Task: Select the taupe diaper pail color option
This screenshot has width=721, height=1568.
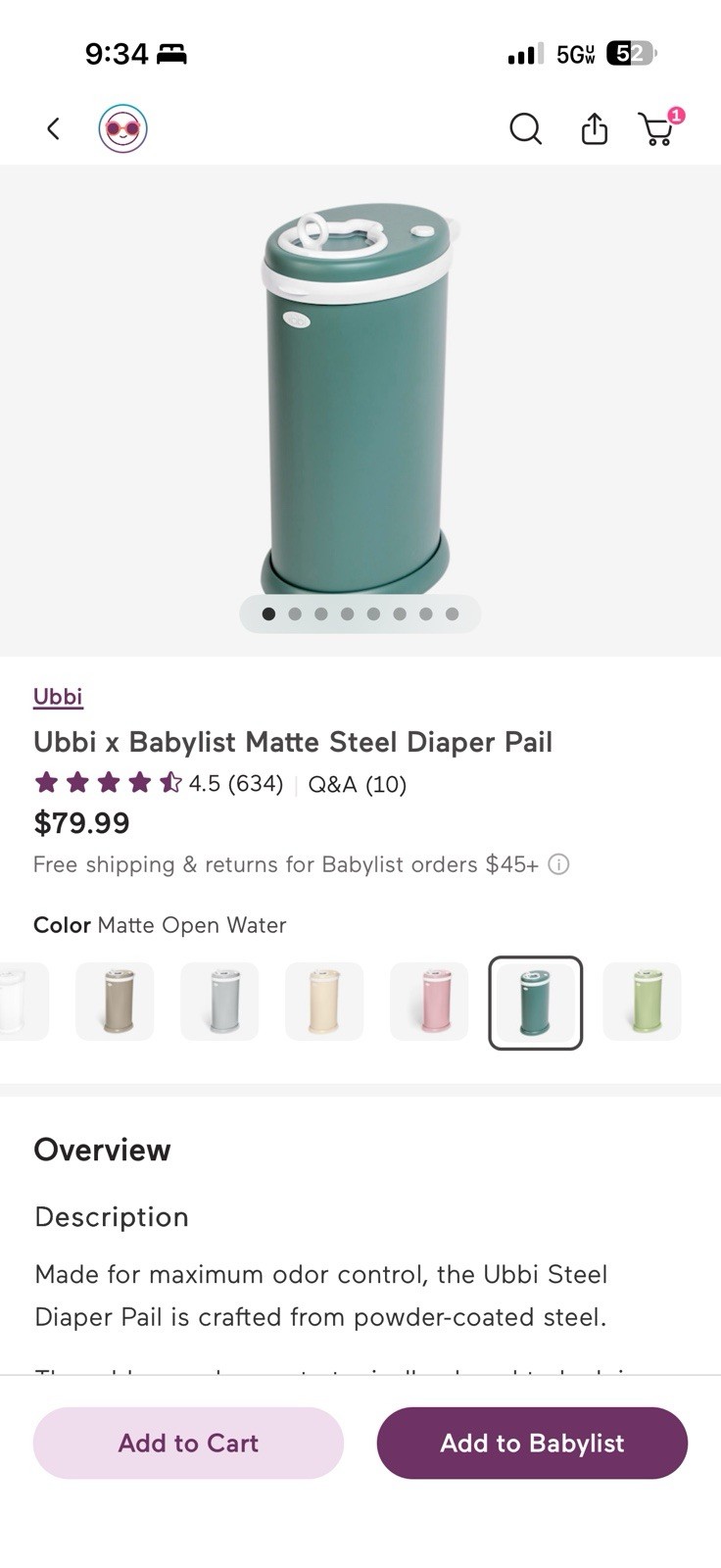Action: (115, 1001)
